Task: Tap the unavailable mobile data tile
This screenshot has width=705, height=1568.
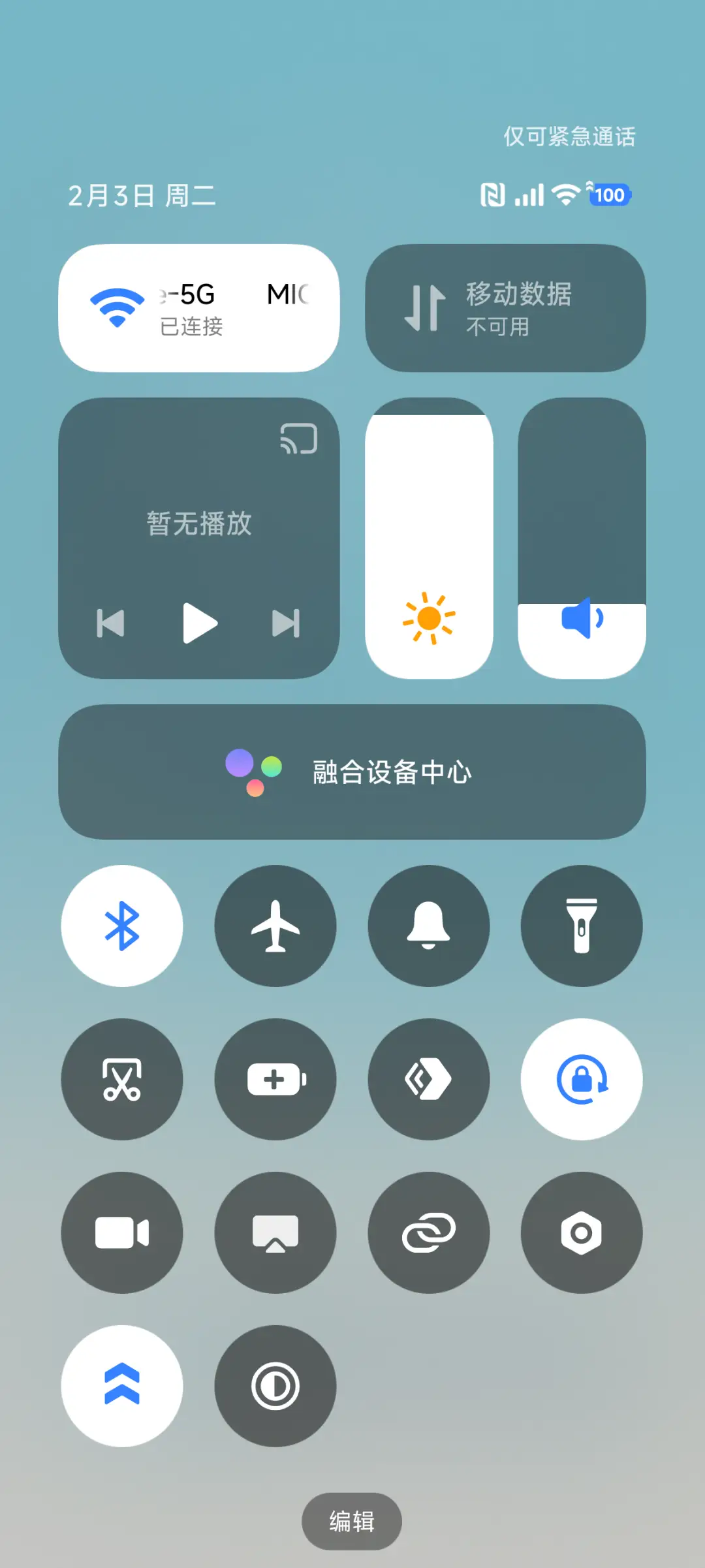Action: 506,307
